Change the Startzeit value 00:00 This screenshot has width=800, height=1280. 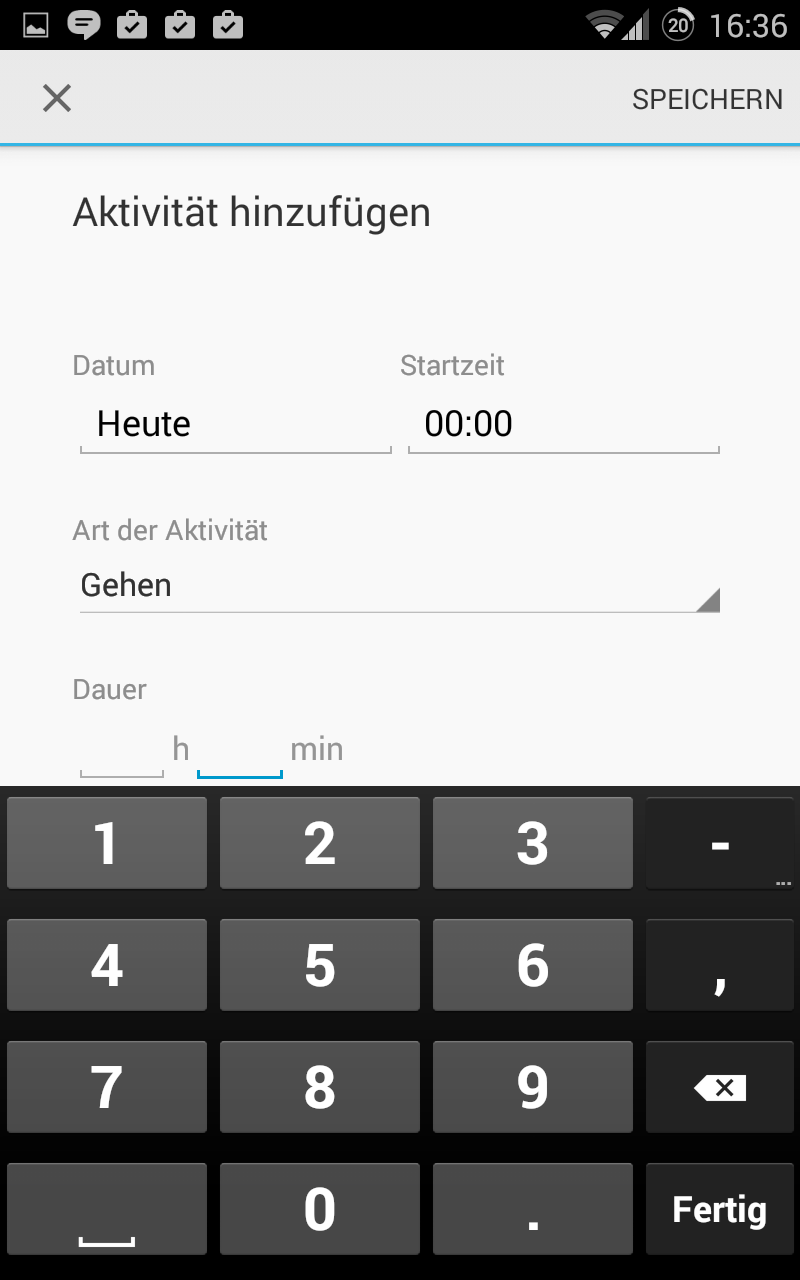pos(563,425)
